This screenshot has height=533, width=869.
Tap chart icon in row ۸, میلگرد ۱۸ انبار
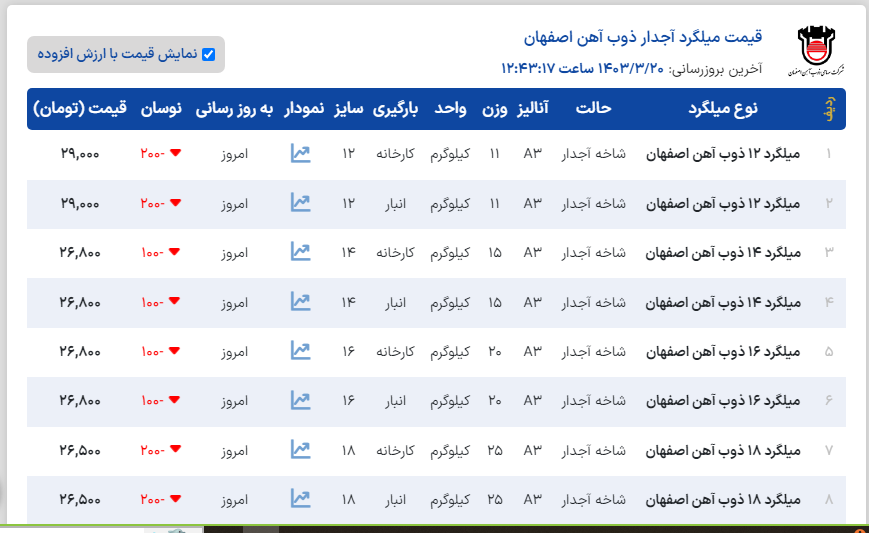(x=300, y=498)
